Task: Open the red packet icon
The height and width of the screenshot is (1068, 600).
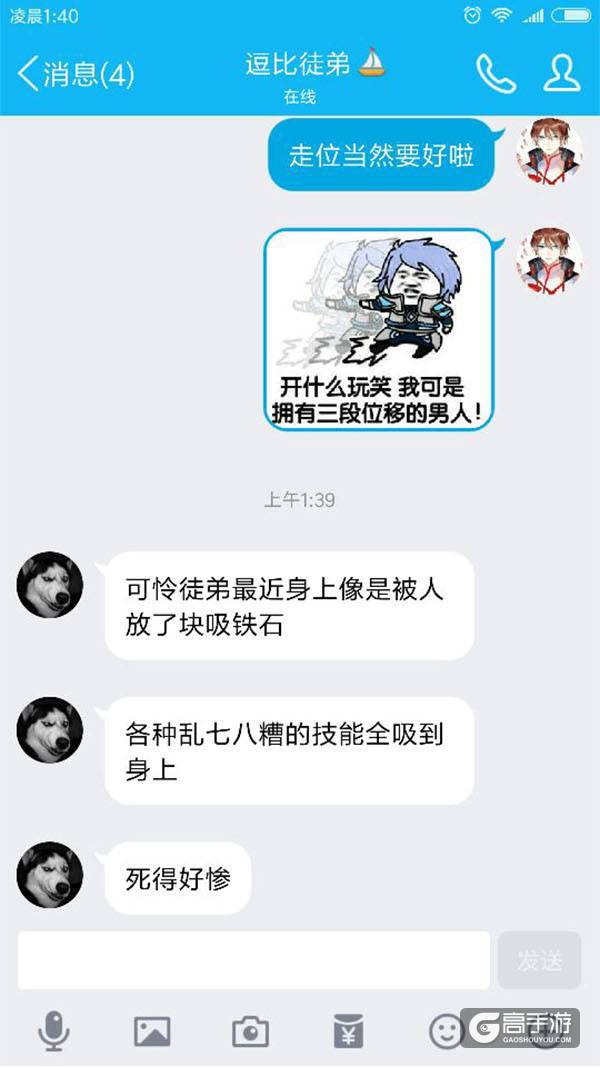Action: [x=348, y=1030]
